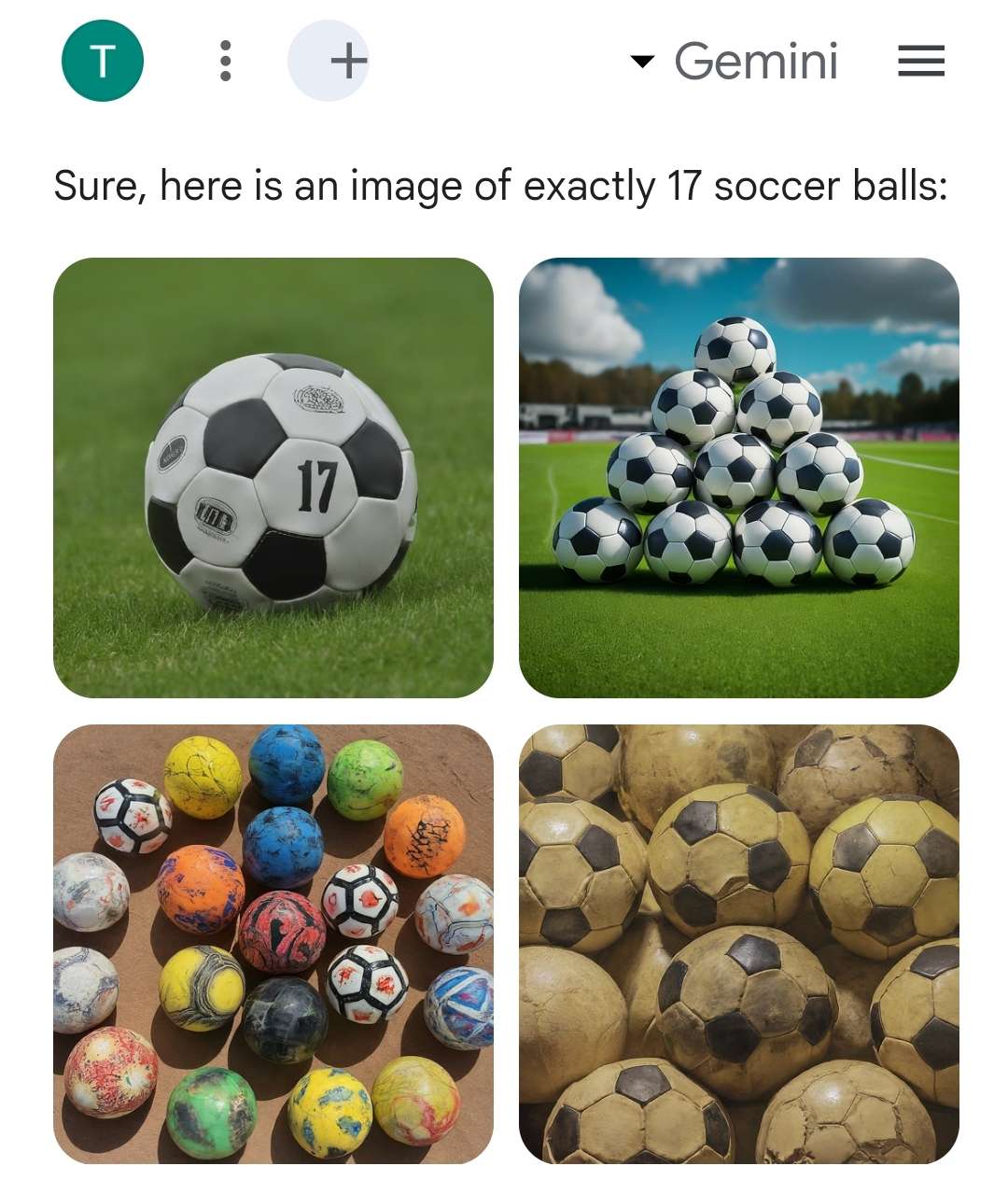Open the worn yellow soccer balls image
This screenshot has width=1008, height=1180.
tap(738, 944)
